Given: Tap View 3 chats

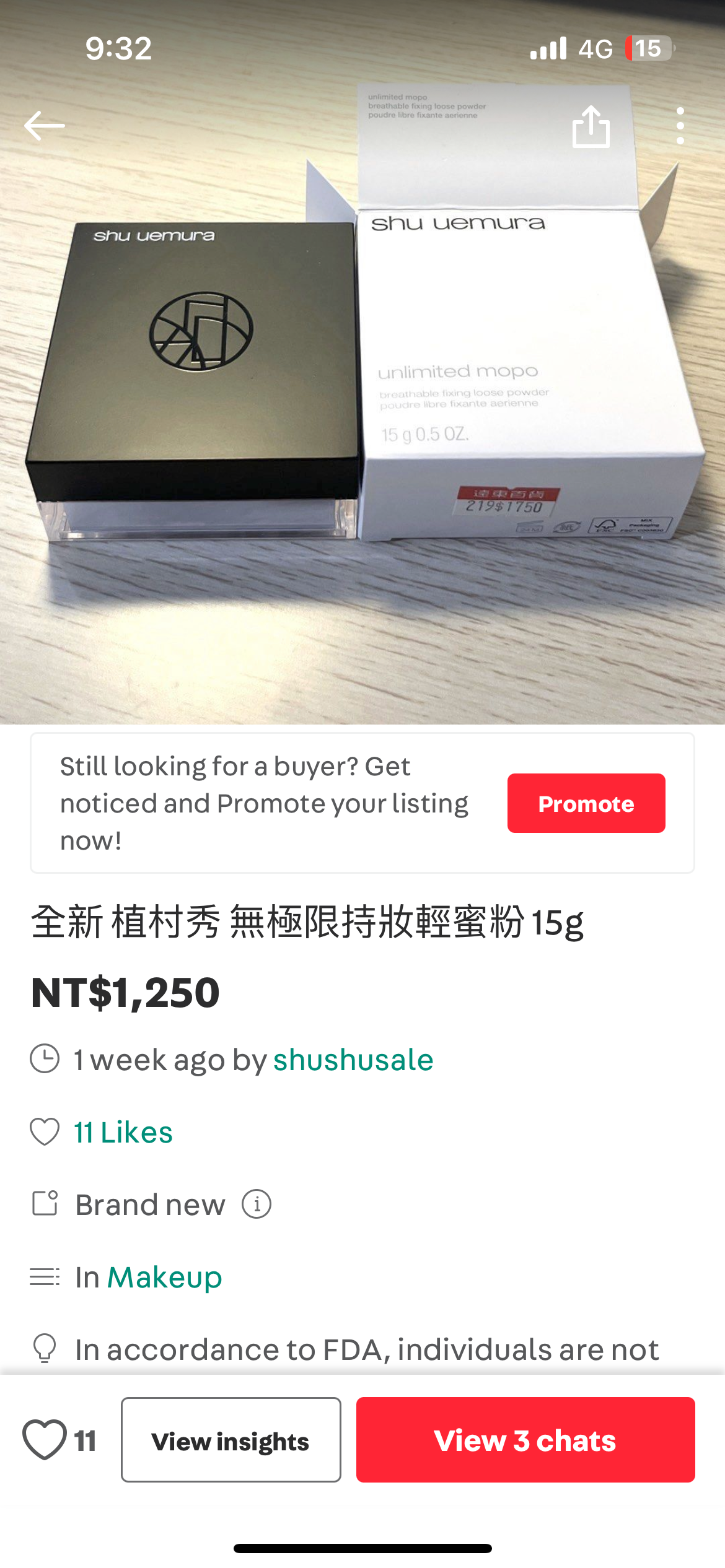Looking at the screenshot, I should pos(525,1440).
